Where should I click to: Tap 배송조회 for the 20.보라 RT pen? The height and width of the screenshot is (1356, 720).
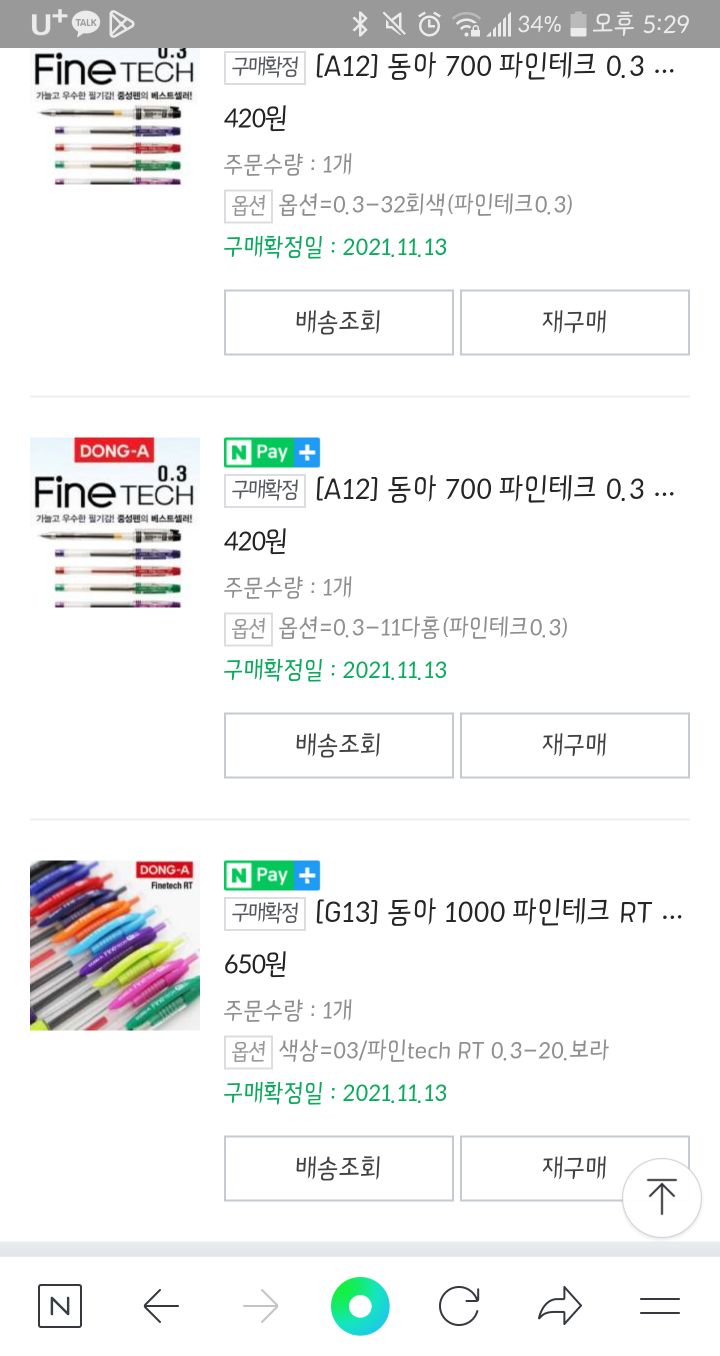point(338,1168)
